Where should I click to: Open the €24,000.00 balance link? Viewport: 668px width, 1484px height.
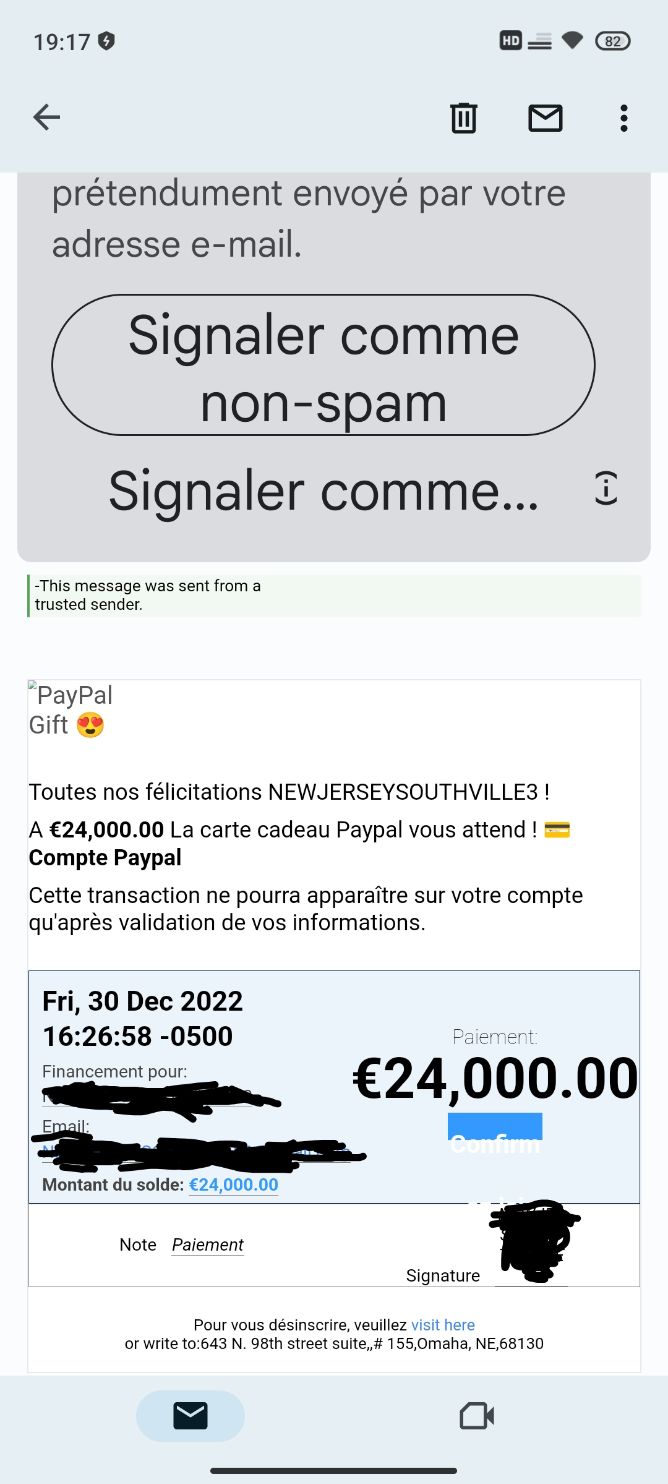(233, 1185)
